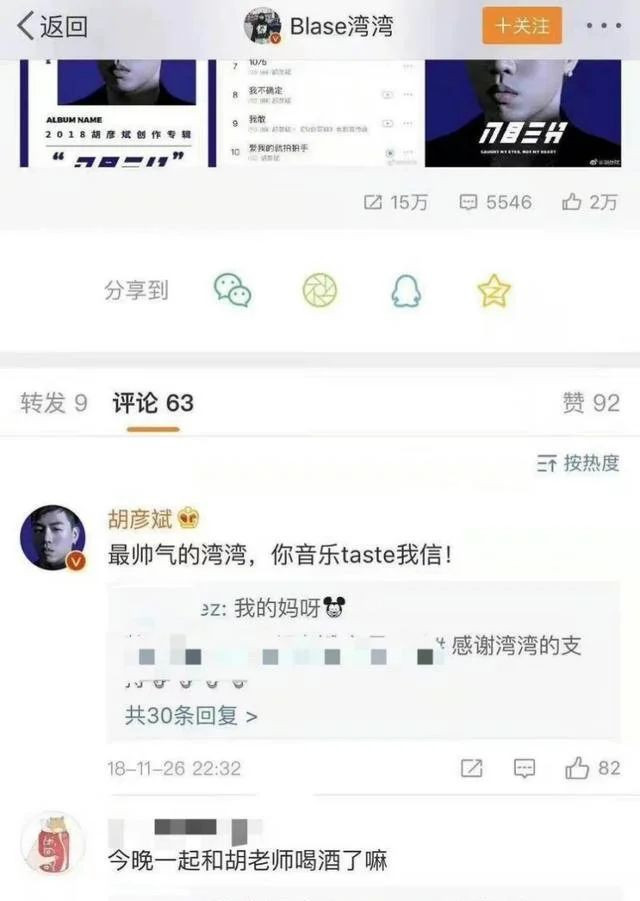This screenshot has width=640, height=901.
Task: Share to WeChat
Action: [x=232, y=291]
